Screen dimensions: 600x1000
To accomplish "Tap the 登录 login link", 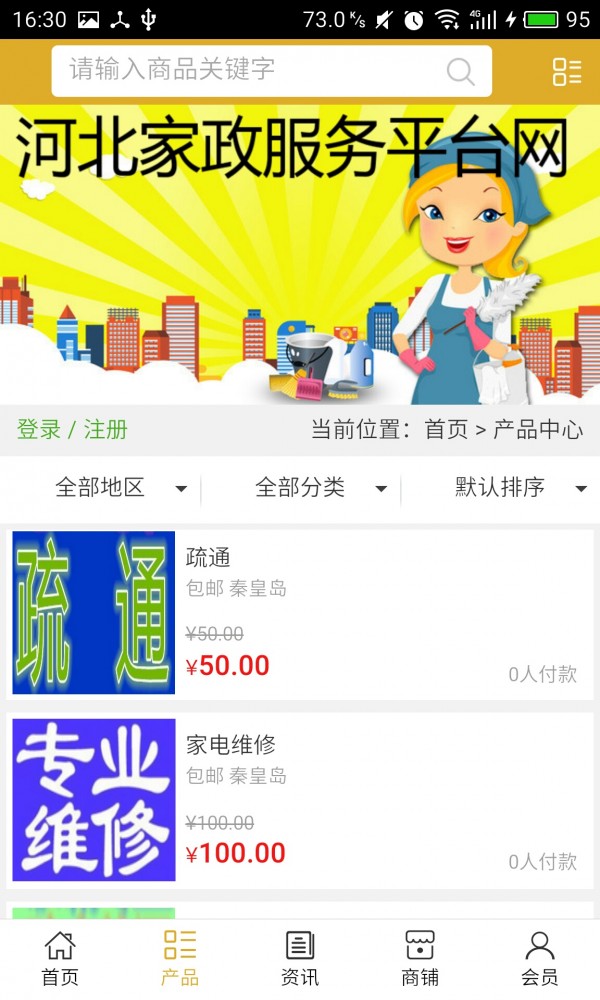I will point(39,430).
